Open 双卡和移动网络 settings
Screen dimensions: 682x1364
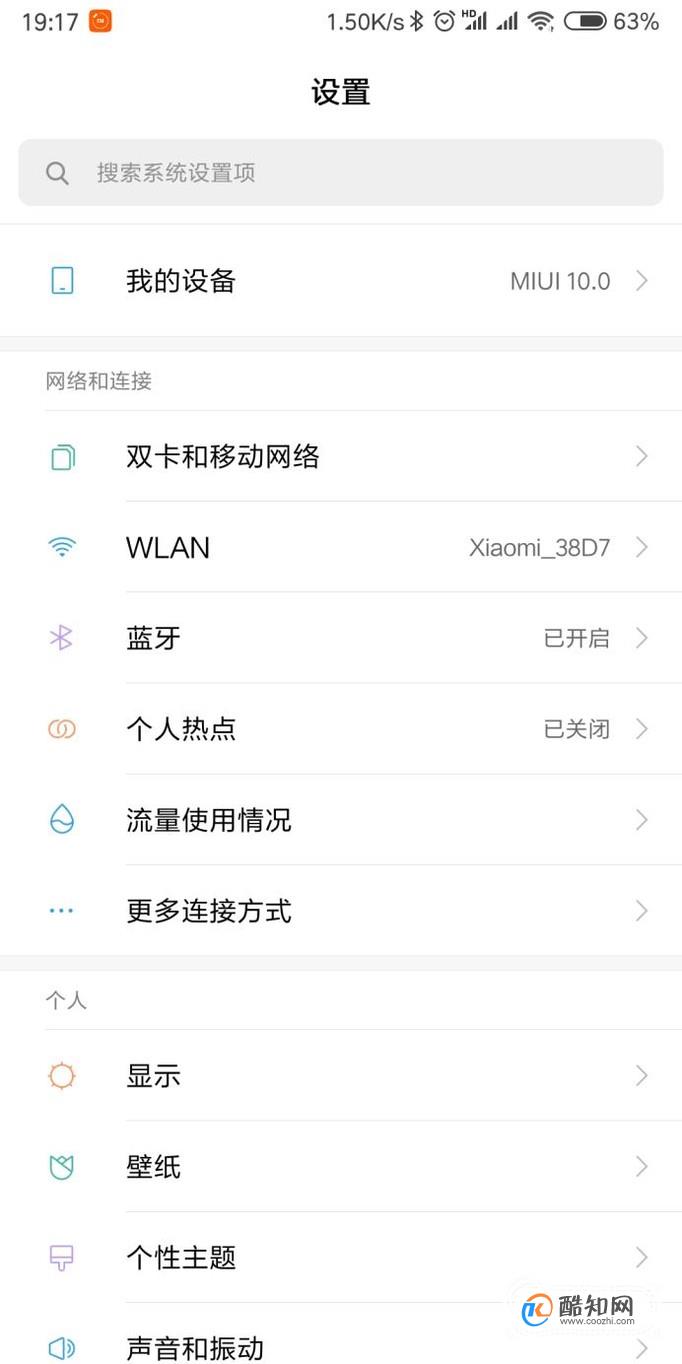tap(341, 457)
